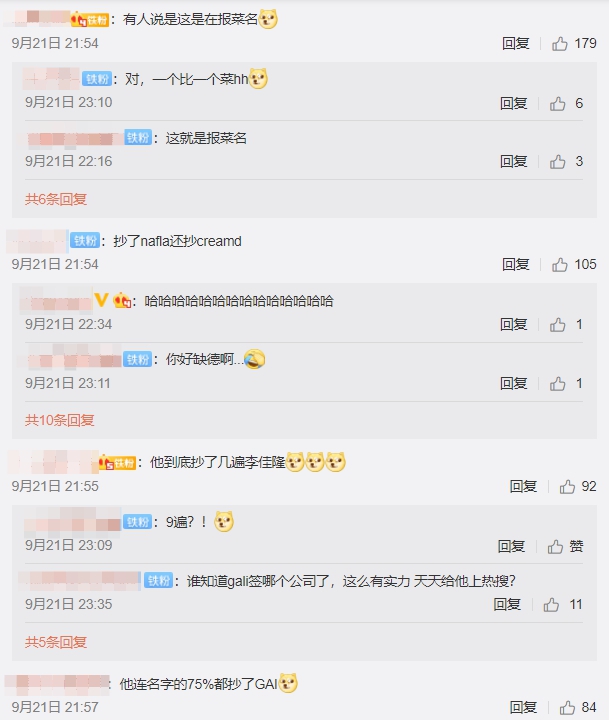Reply to the comment '这就是报菜名'
Image resolution: width=609 pixels, height=720 pixels.
(x=513, y=161)
